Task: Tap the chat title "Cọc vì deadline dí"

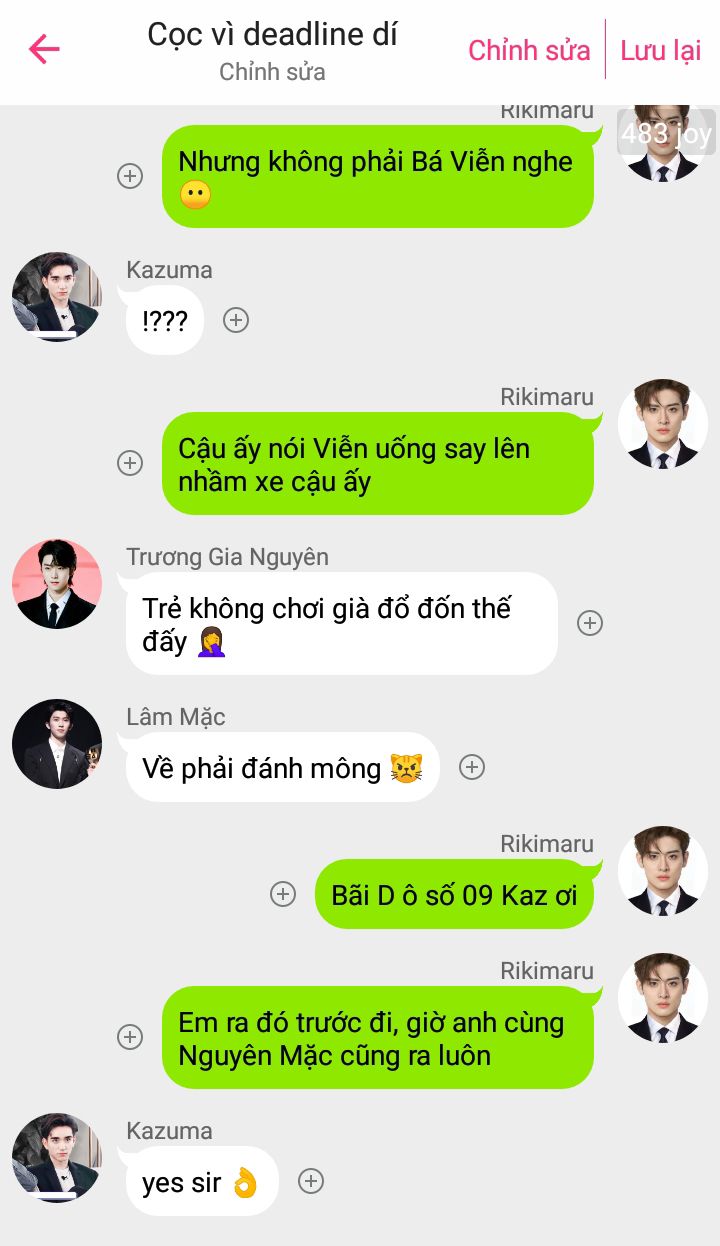Action: (272, 34)
